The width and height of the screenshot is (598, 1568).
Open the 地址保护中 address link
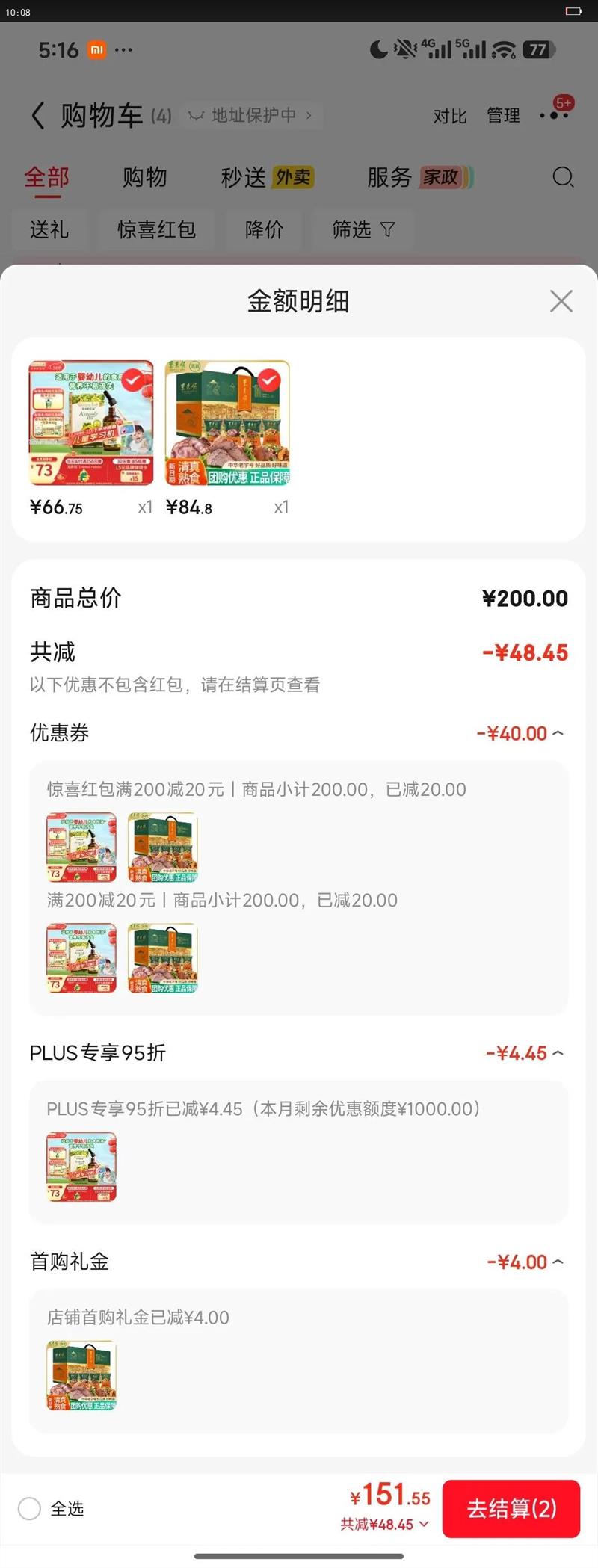coord(251,115)
